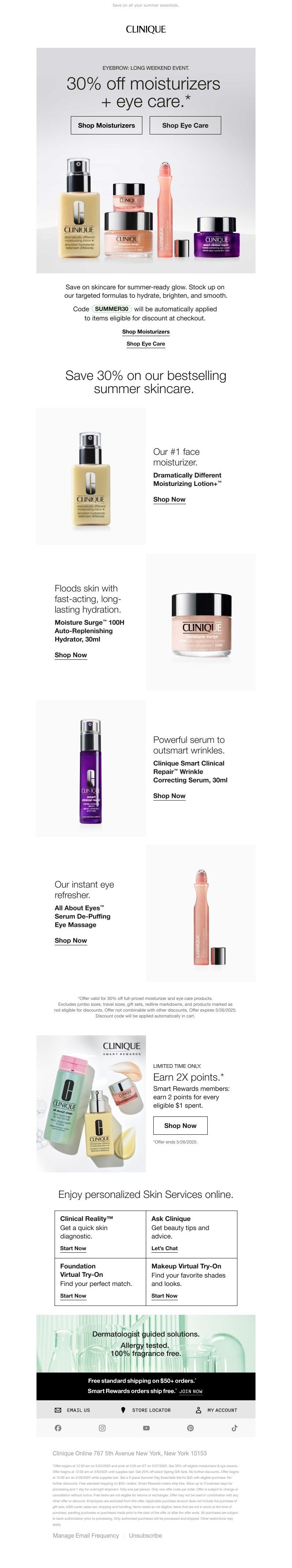Open the Store Locator
292x1568 pixels.
pos(146,1410)
